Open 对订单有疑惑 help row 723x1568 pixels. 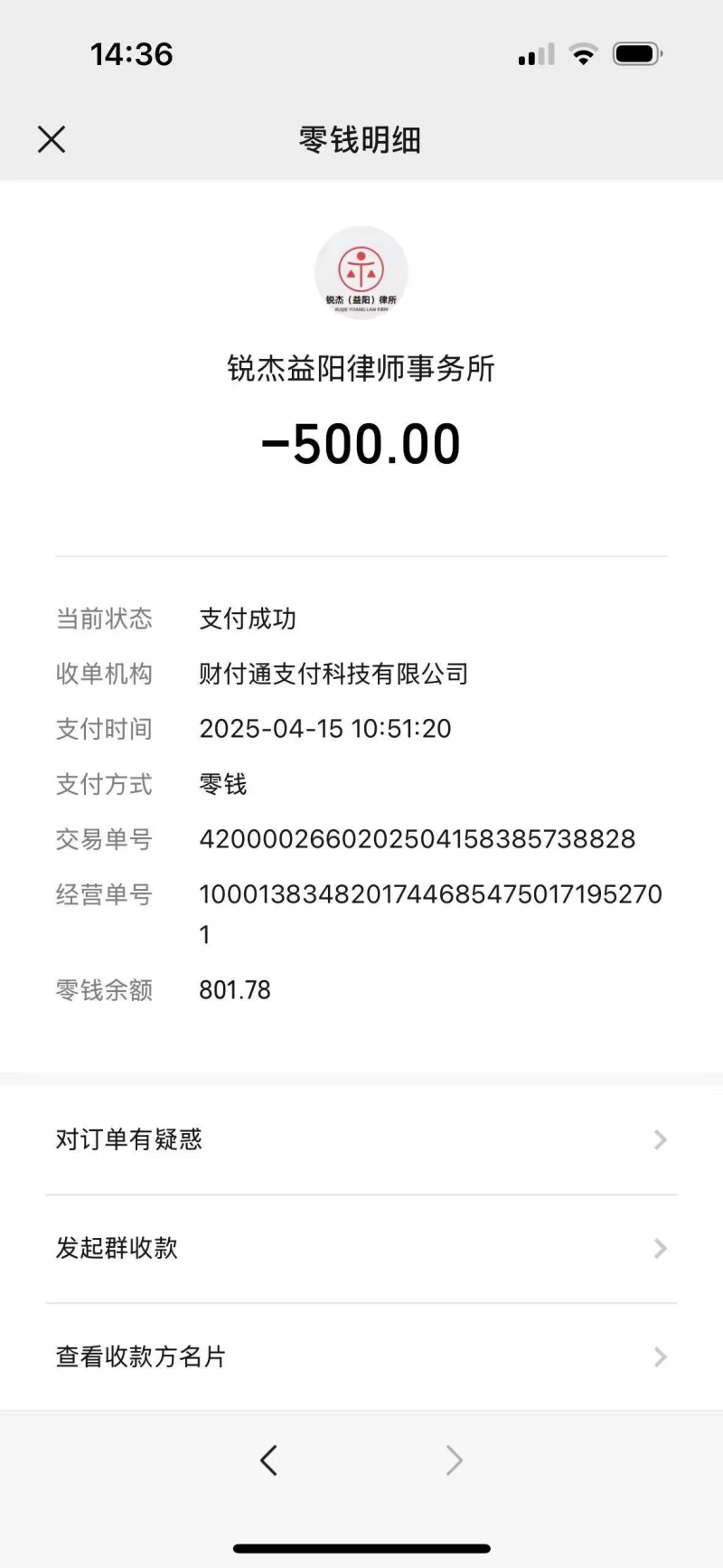coord(361,1139)
